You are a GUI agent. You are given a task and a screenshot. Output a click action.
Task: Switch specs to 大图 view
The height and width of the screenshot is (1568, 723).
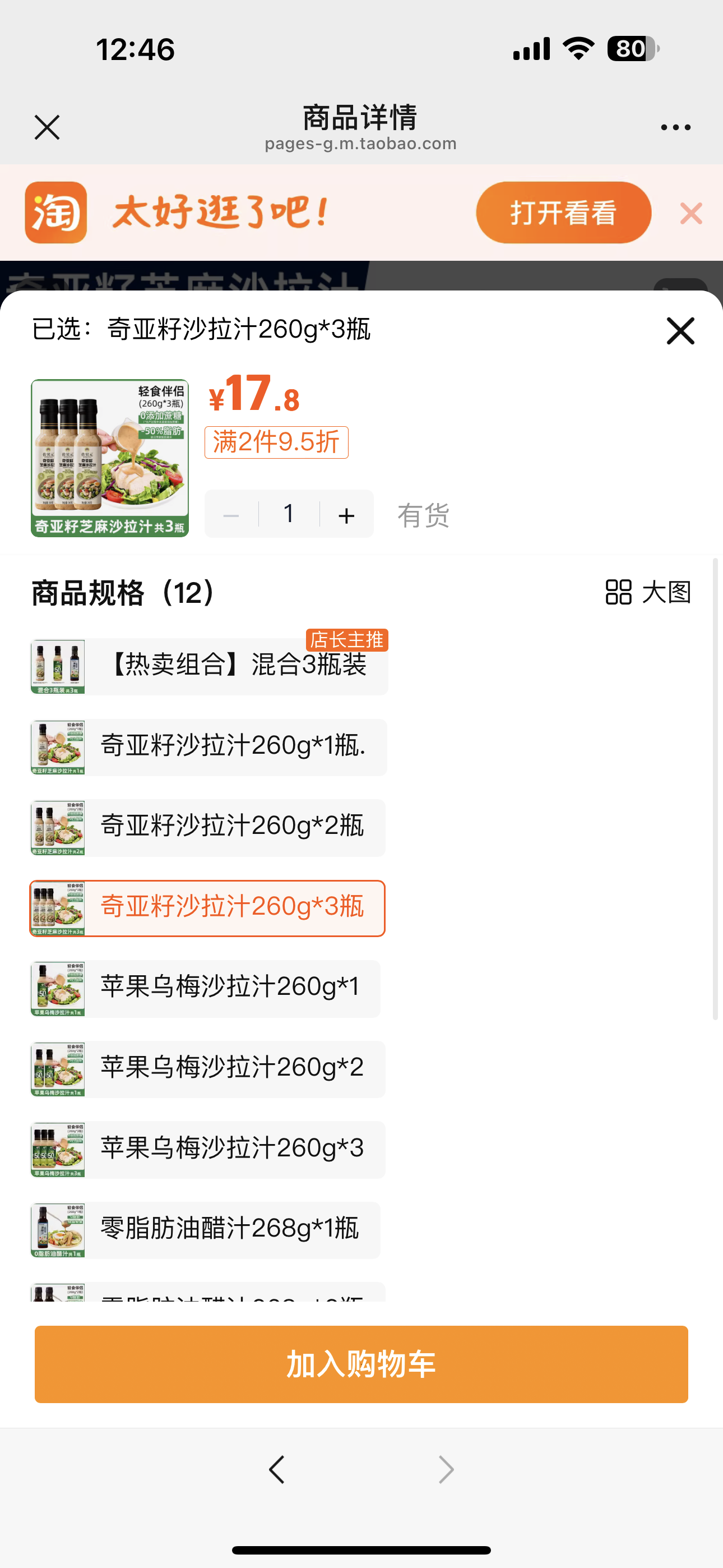648,592
